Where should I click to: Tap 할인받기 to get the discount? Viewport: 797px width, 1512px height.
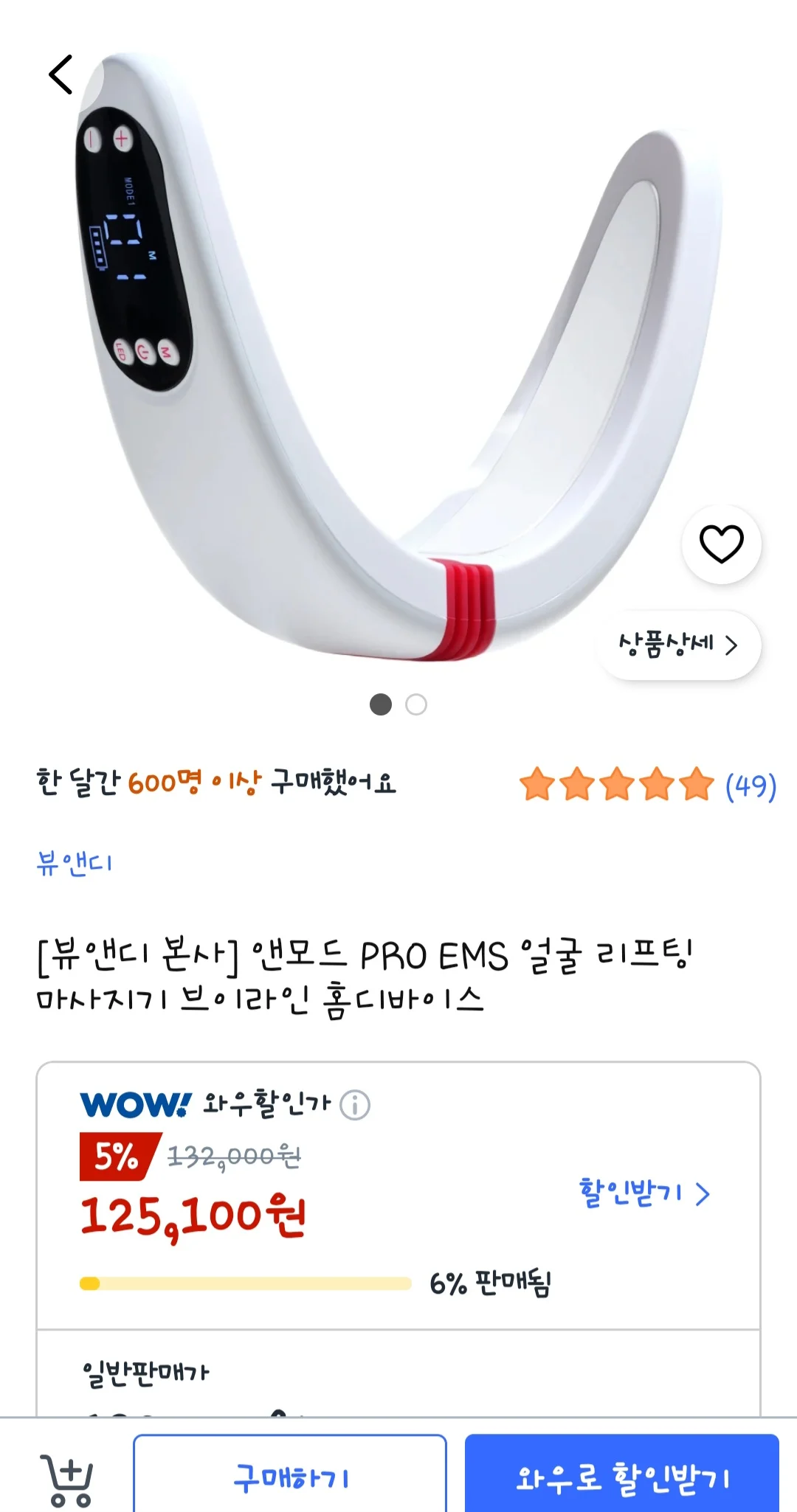click(644, 1193)
